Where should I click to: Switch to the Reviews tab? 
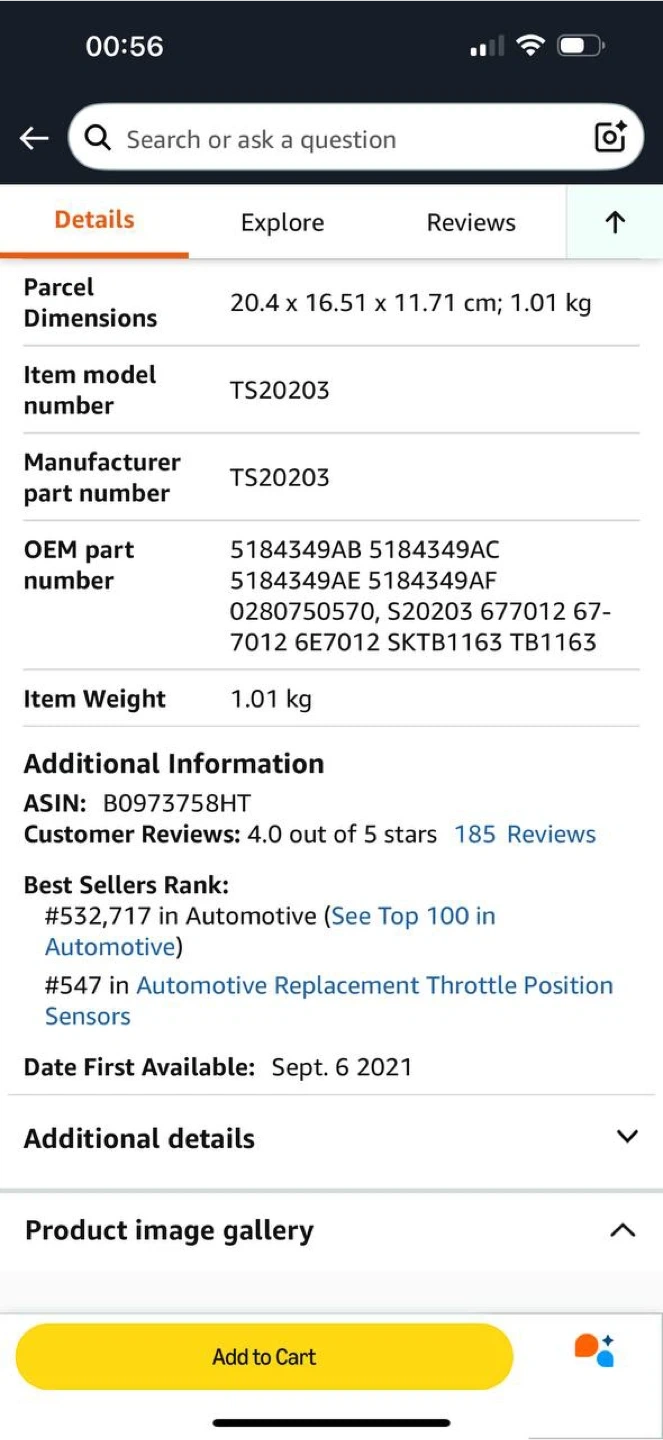471,222
